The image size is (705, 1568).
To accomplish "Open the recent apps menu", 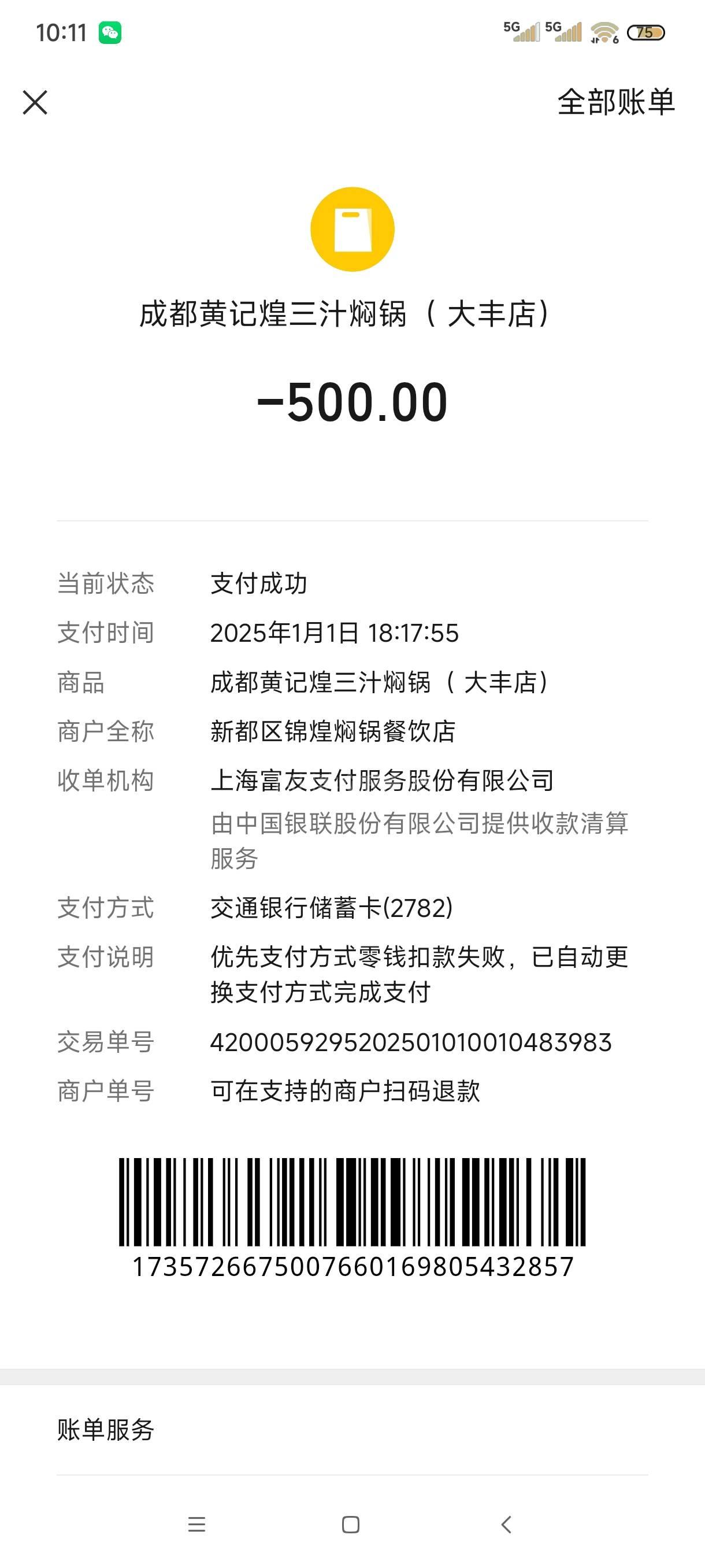I will click(196, 1524).
